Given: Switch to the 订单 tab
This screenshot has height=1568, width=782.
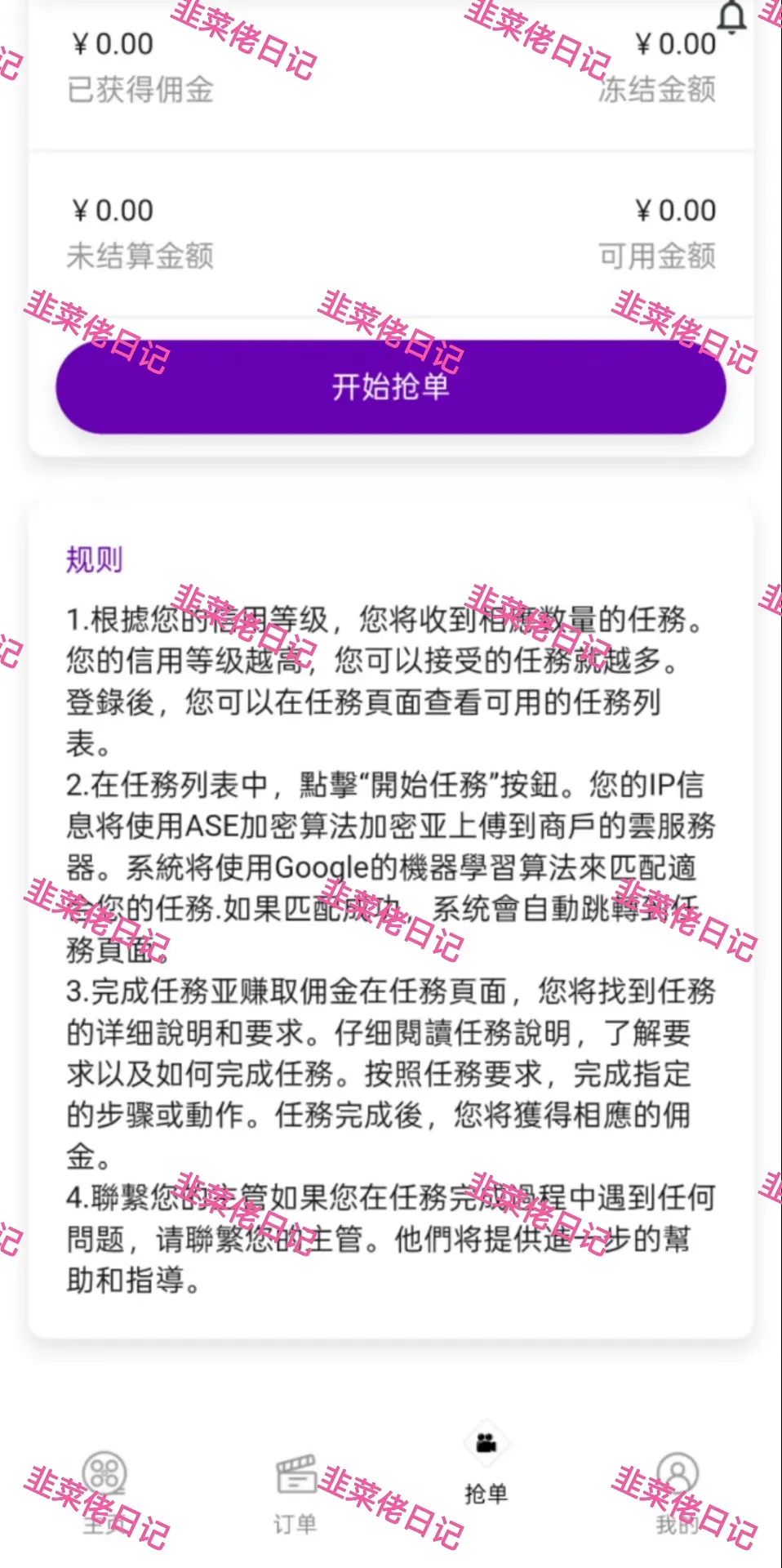Looking at the screenshot, I should pos(295,1493).
